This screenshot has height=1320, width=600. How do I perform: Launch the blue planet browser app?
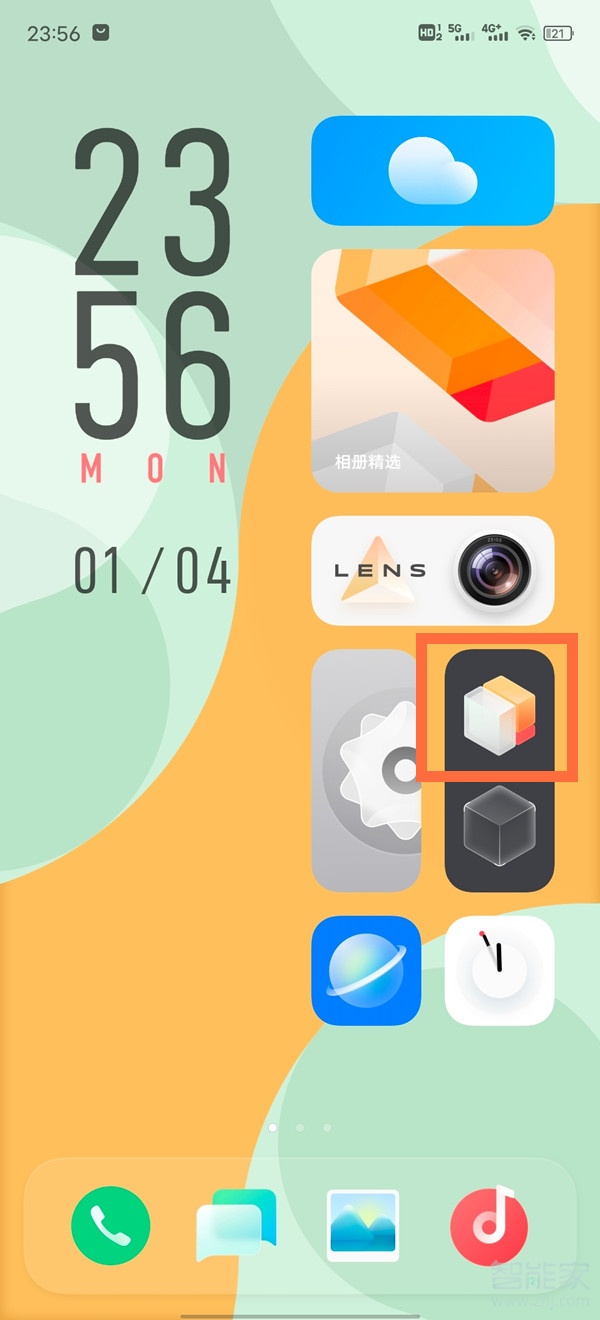click(366, 971)
